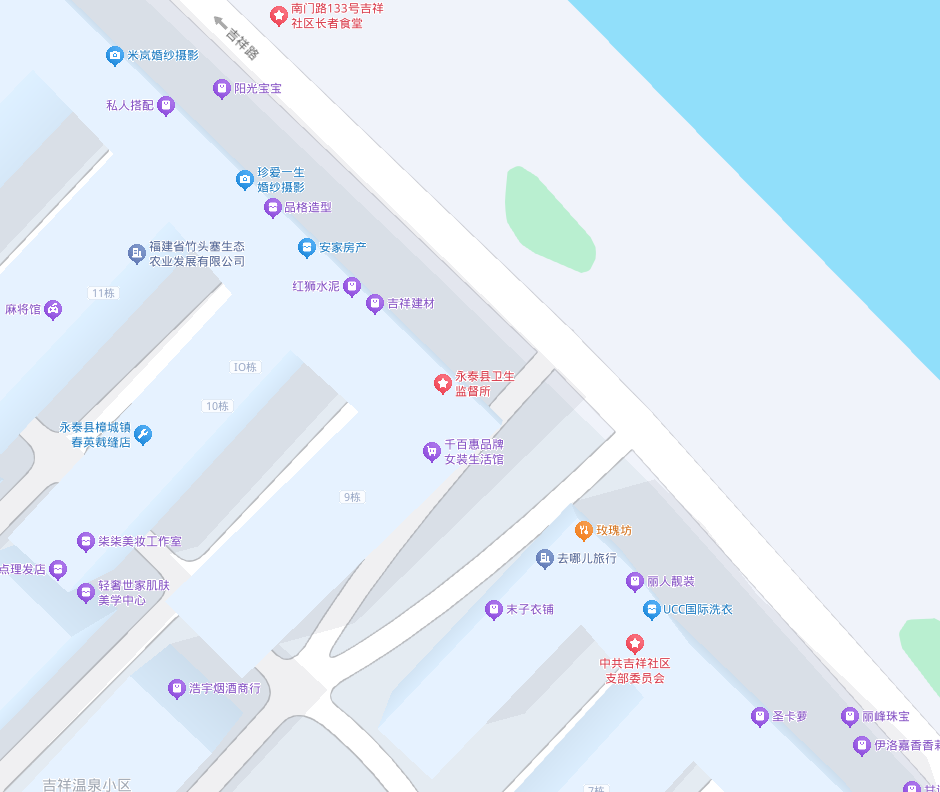Select the 中共吉祥社区支部委员会 marker
Viewport: 940px width, 792px height.
pyautogui.click(x=634, y=643)
